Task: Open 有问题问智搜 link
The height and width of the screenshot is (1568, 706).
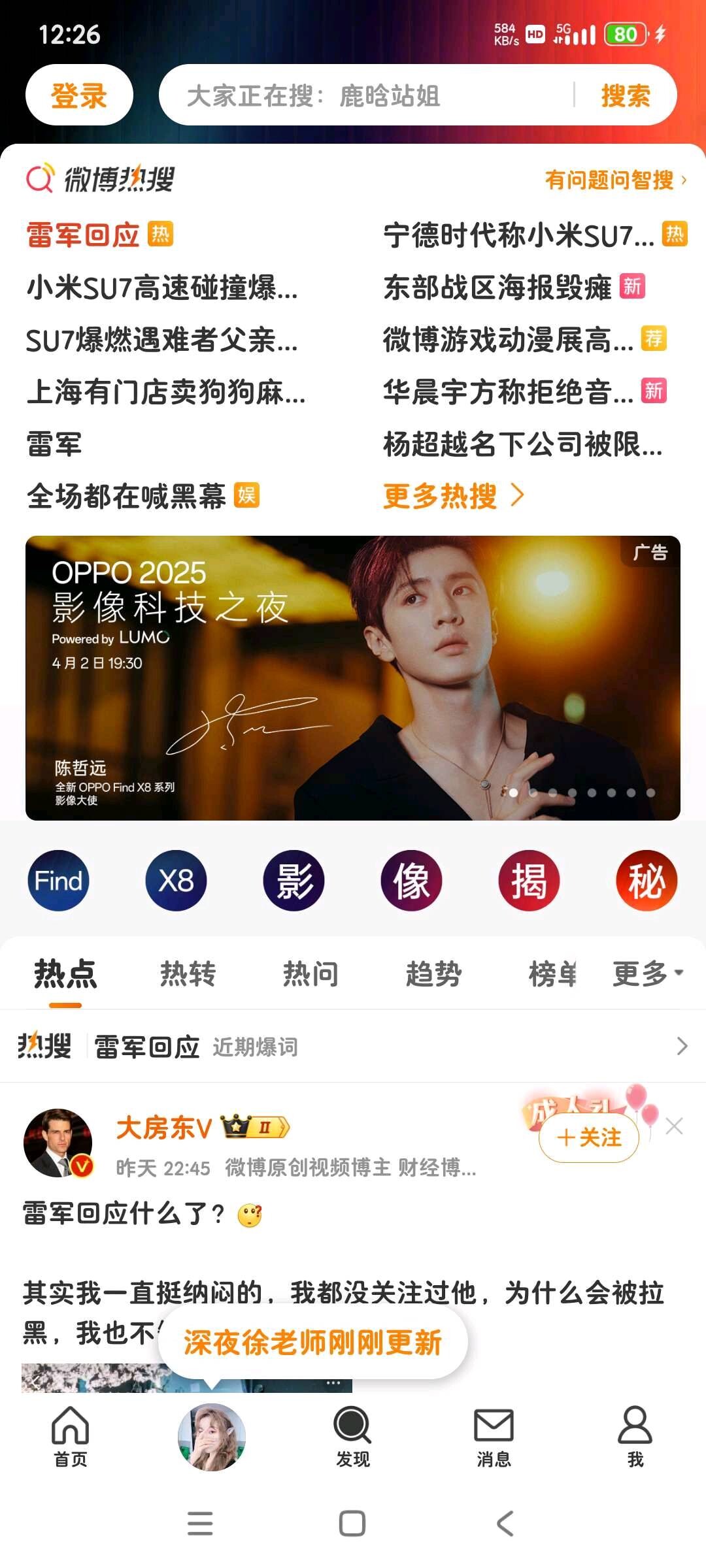Action: click(x=615, y=180)
